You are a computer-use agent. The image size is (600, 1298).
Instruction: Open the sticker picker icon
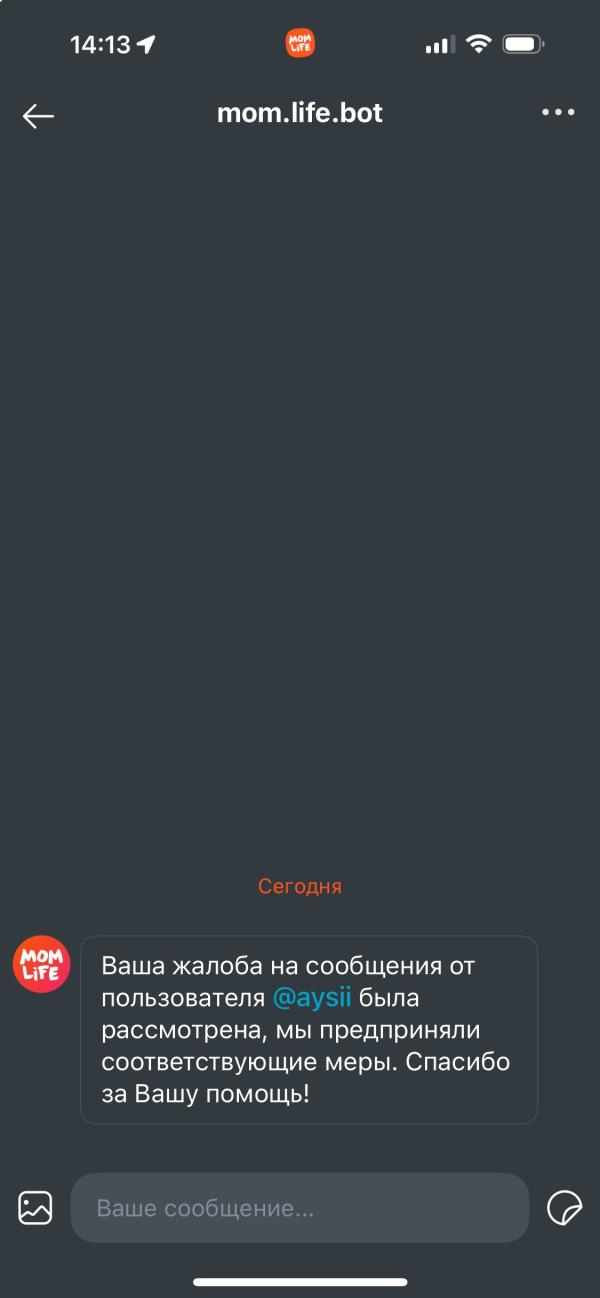point(565,1208)
